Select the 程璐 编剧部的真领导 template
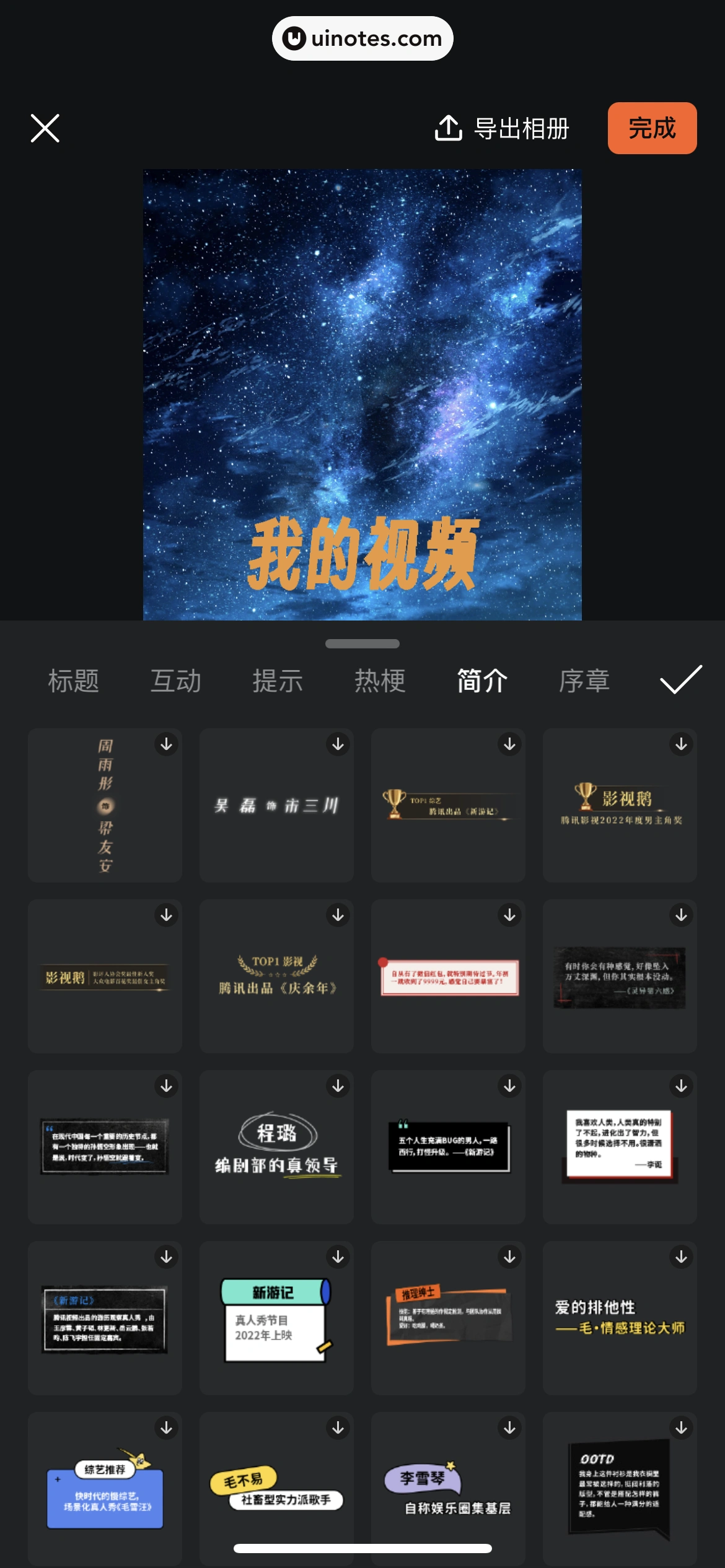 point(276,1147)
